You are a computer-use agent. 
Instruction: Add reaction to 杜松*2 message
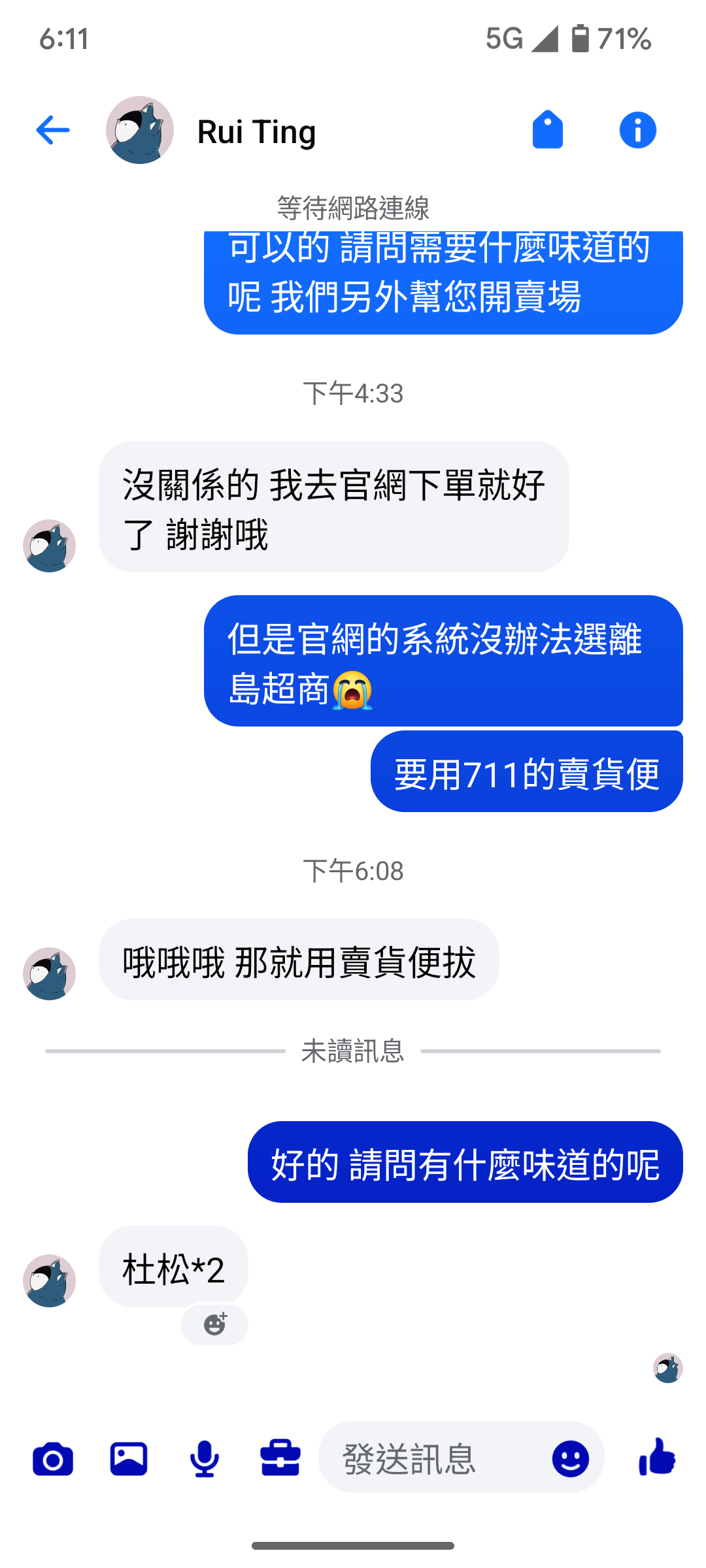click(214, 1325)
